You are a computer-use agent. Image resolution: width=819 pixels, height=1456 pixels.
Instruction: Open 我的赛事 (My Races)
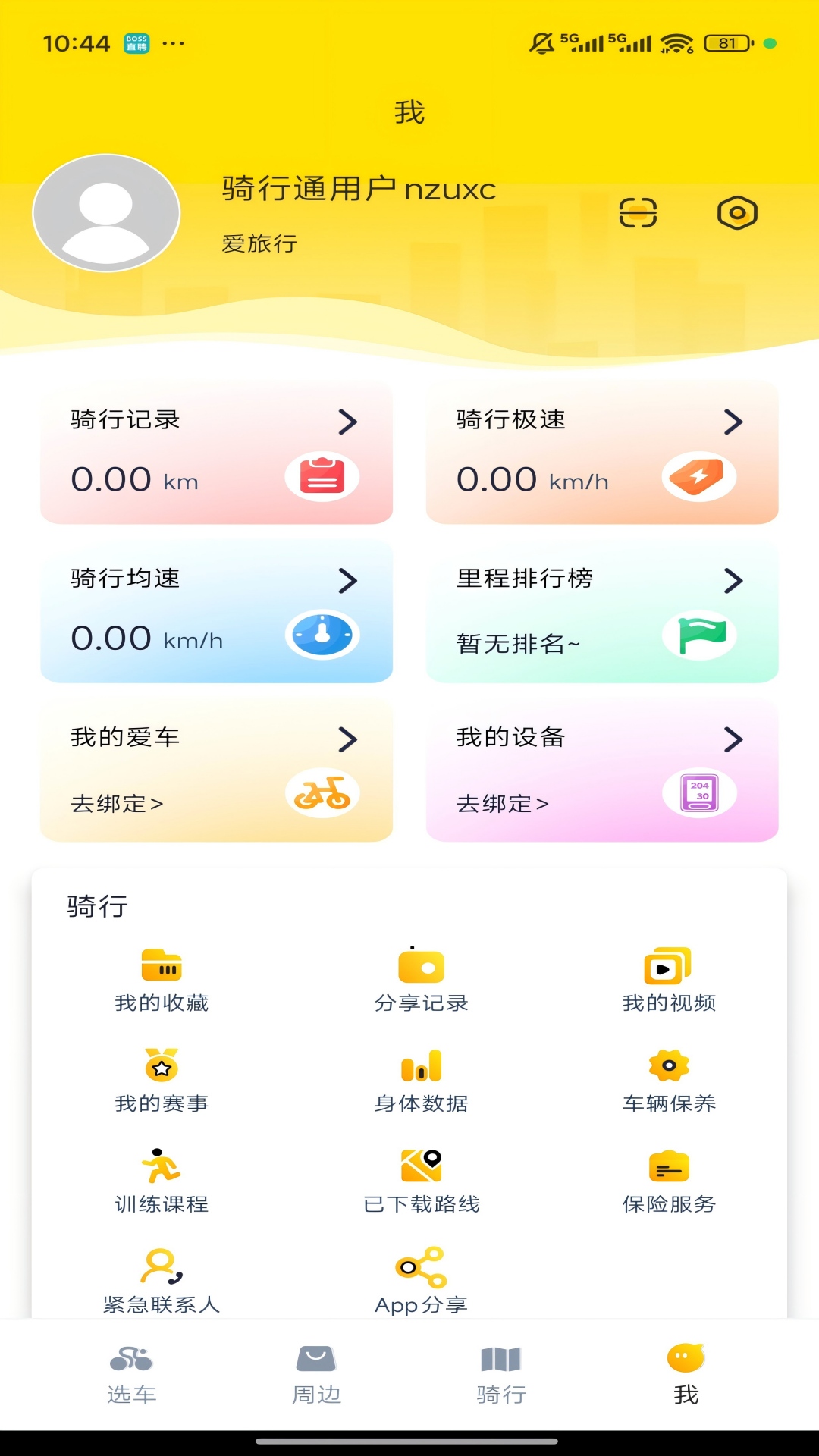pos(162,1082)
